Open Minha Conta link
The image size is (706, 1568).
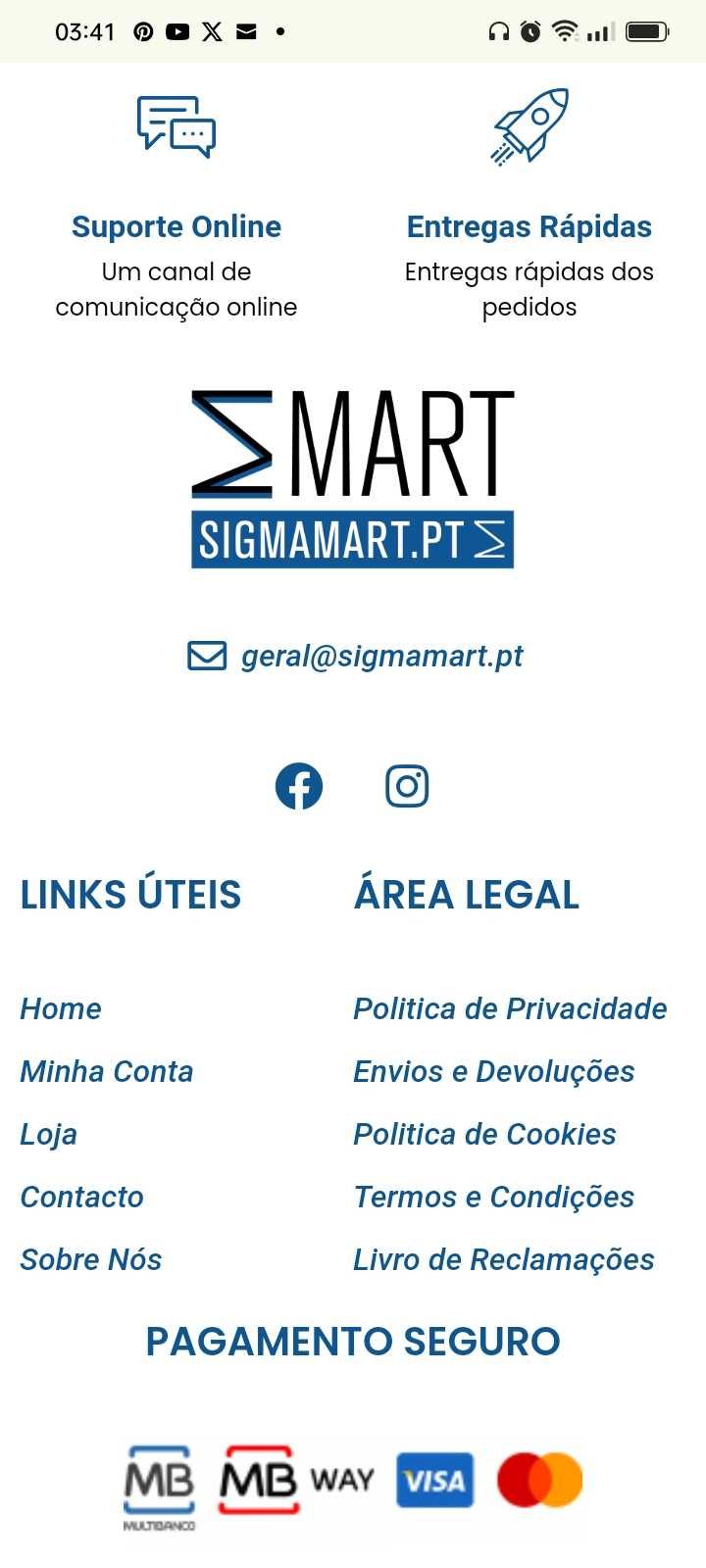point(107,1071)
